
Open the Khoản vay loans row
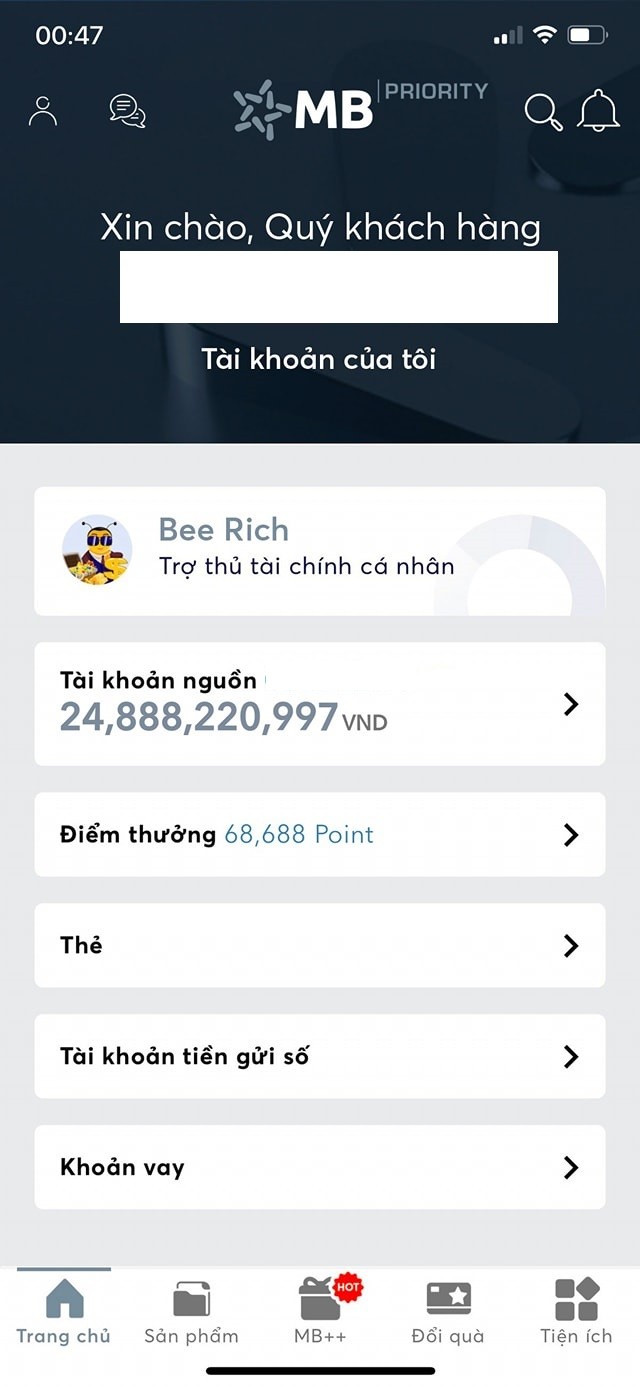[x=319, y=1167]
